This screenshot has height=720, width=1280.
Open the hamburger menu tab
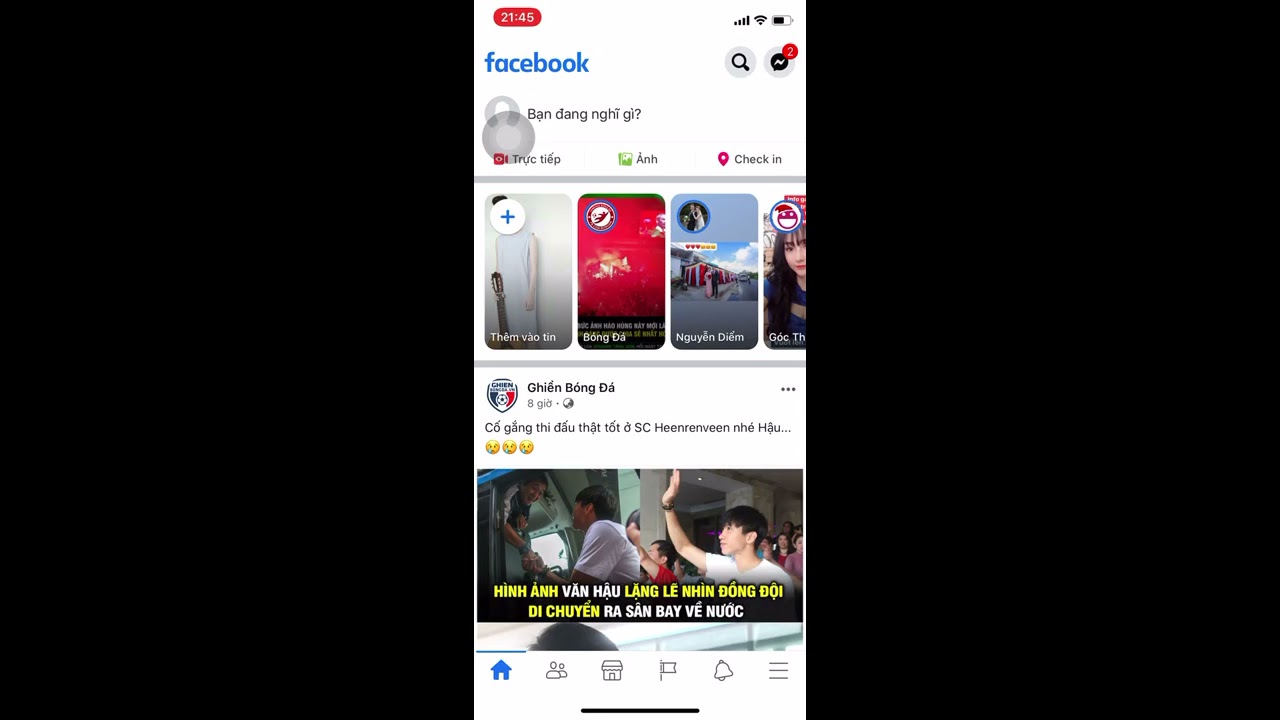click(778, 671)
